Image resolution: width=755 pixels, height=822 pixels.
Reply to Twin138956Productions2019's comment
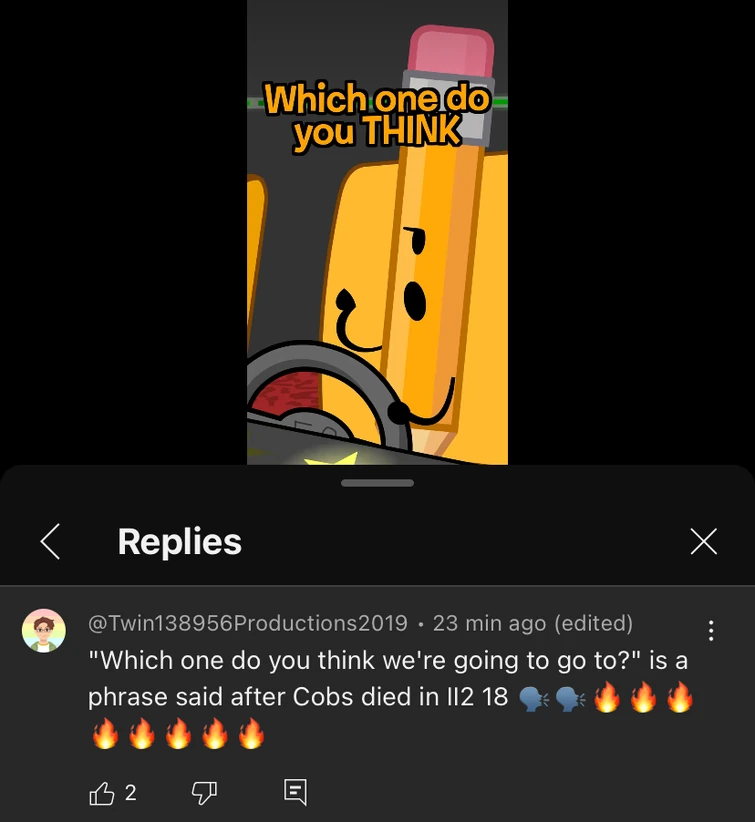295,793
